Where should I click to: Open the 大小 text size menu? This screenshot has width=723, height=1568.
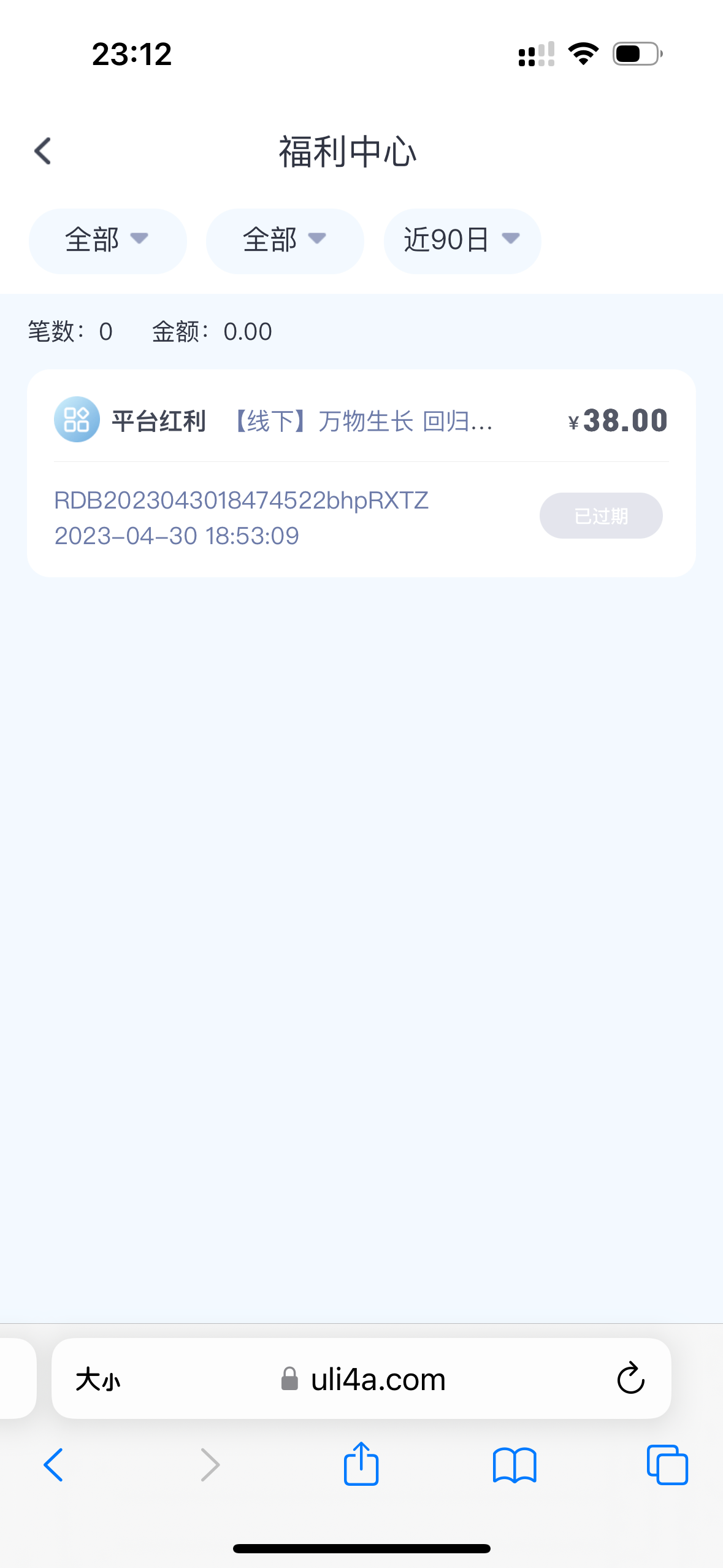click(x=98, y=1380)
